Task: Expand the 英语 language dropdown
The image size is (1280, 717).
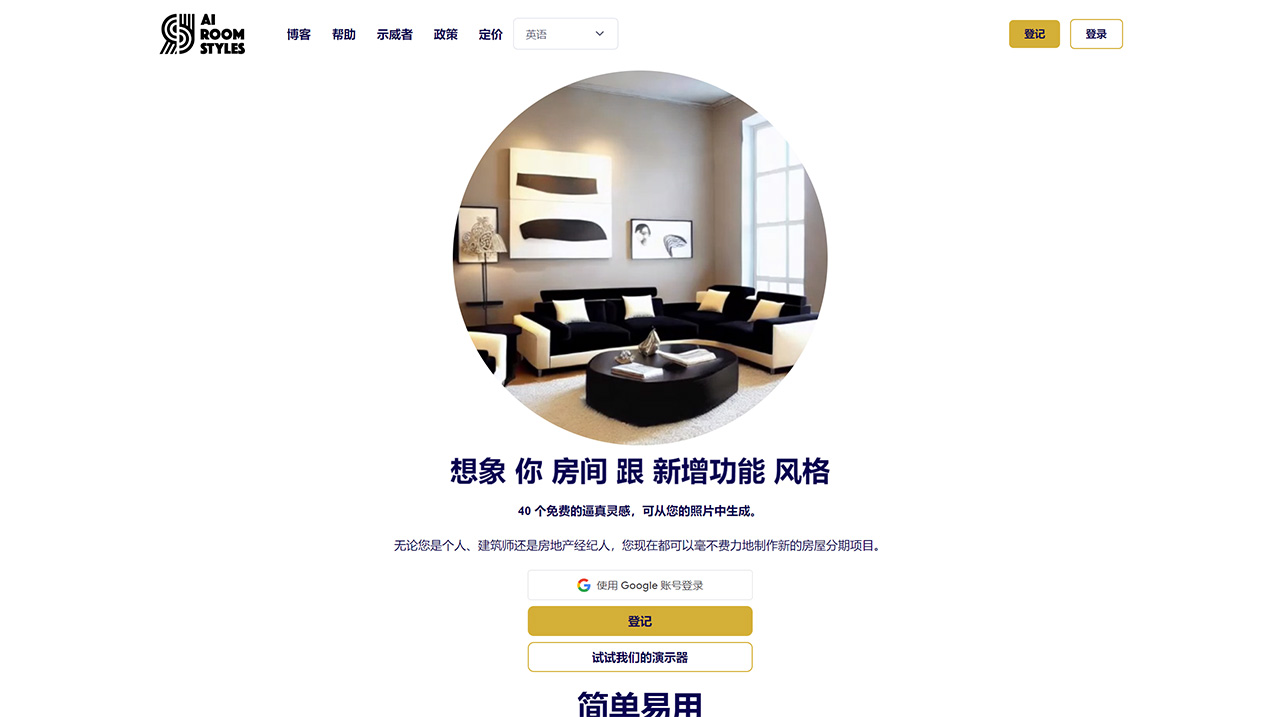Action: 565,34
